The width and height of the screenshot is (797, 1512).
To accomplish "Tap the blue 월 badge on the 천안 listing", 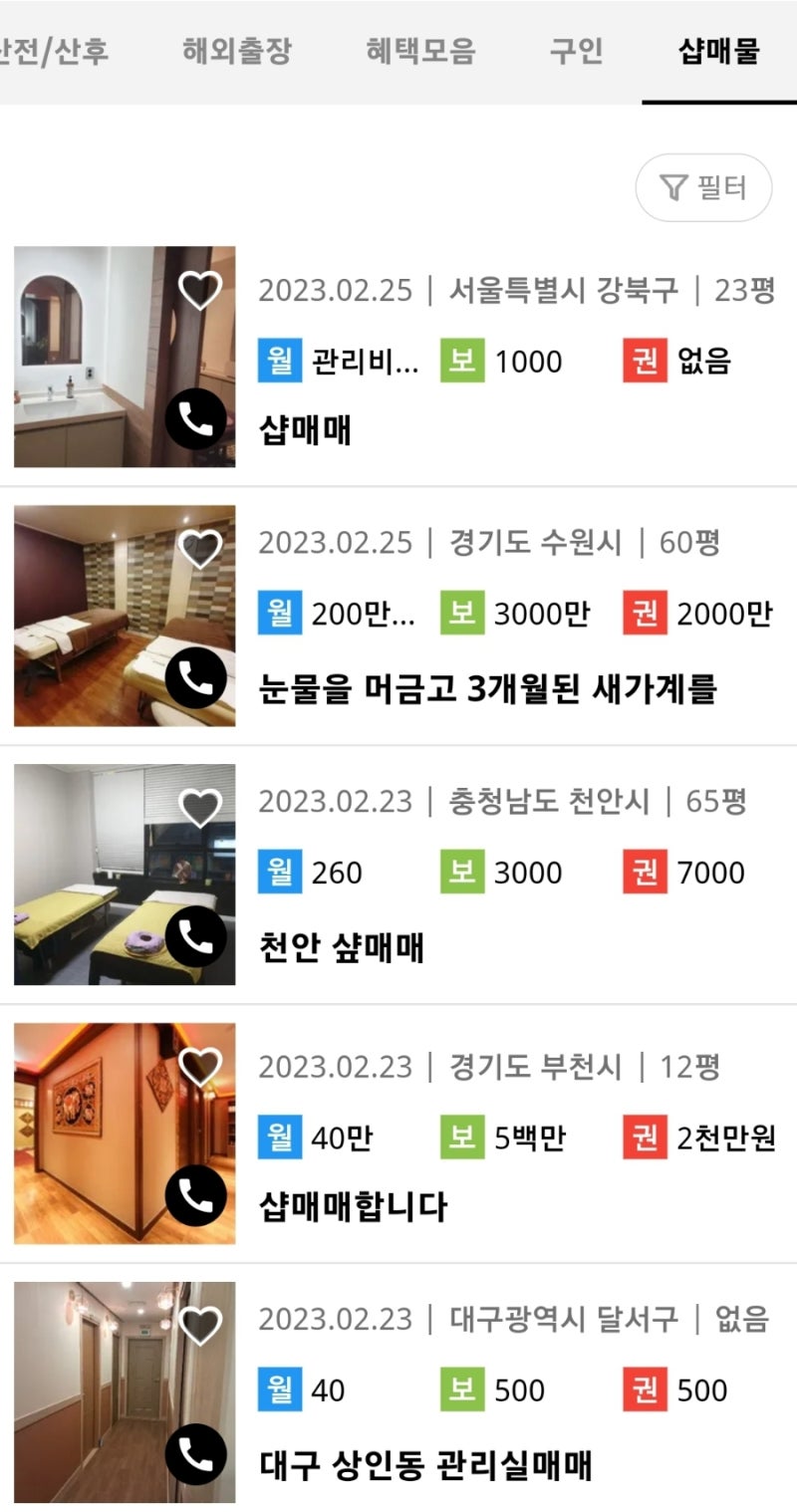I will 281,873.
